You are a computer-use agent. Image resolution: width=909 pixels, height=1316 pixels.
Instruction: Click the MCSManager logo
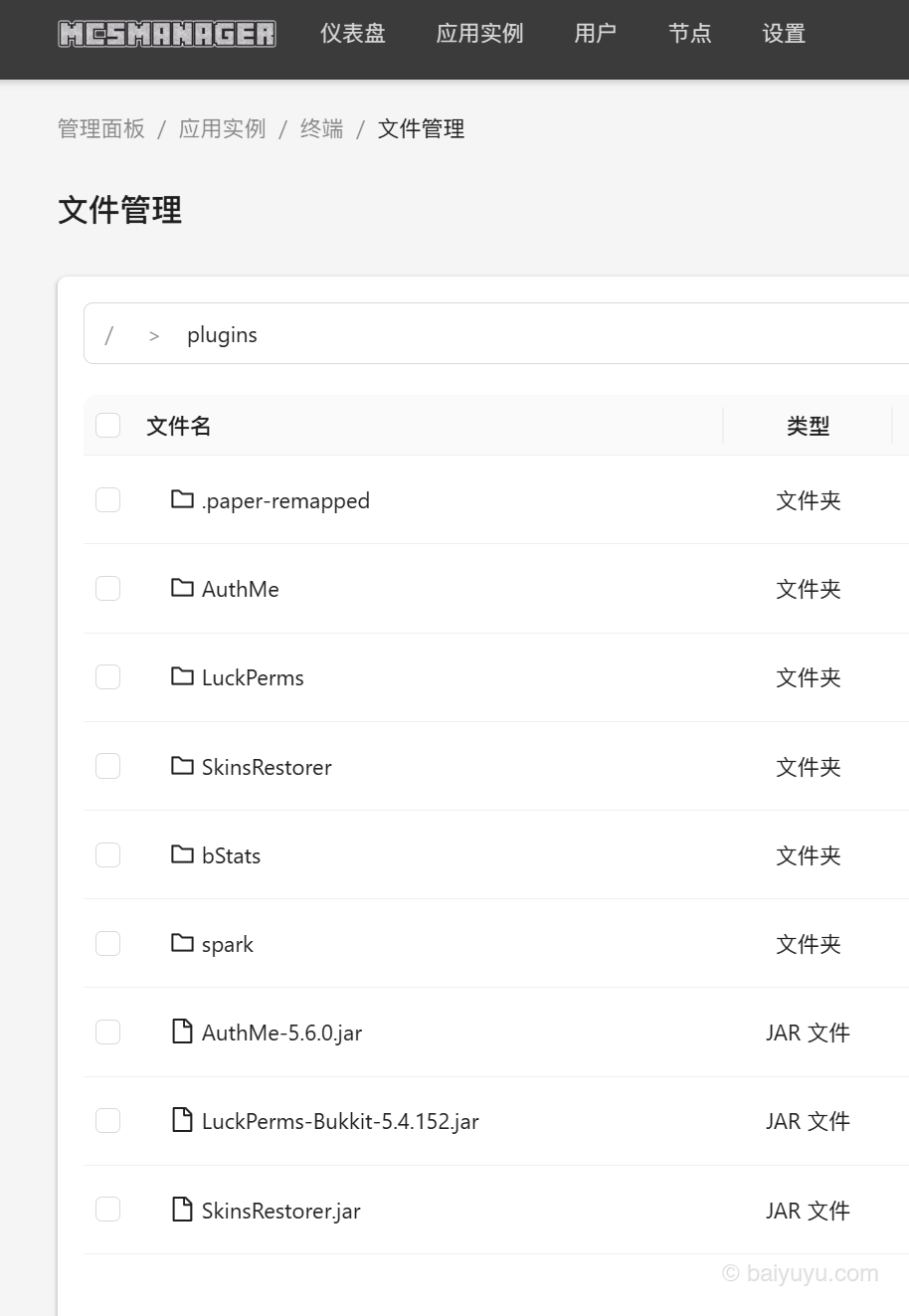pyautogui.click(x=166, y=33)
